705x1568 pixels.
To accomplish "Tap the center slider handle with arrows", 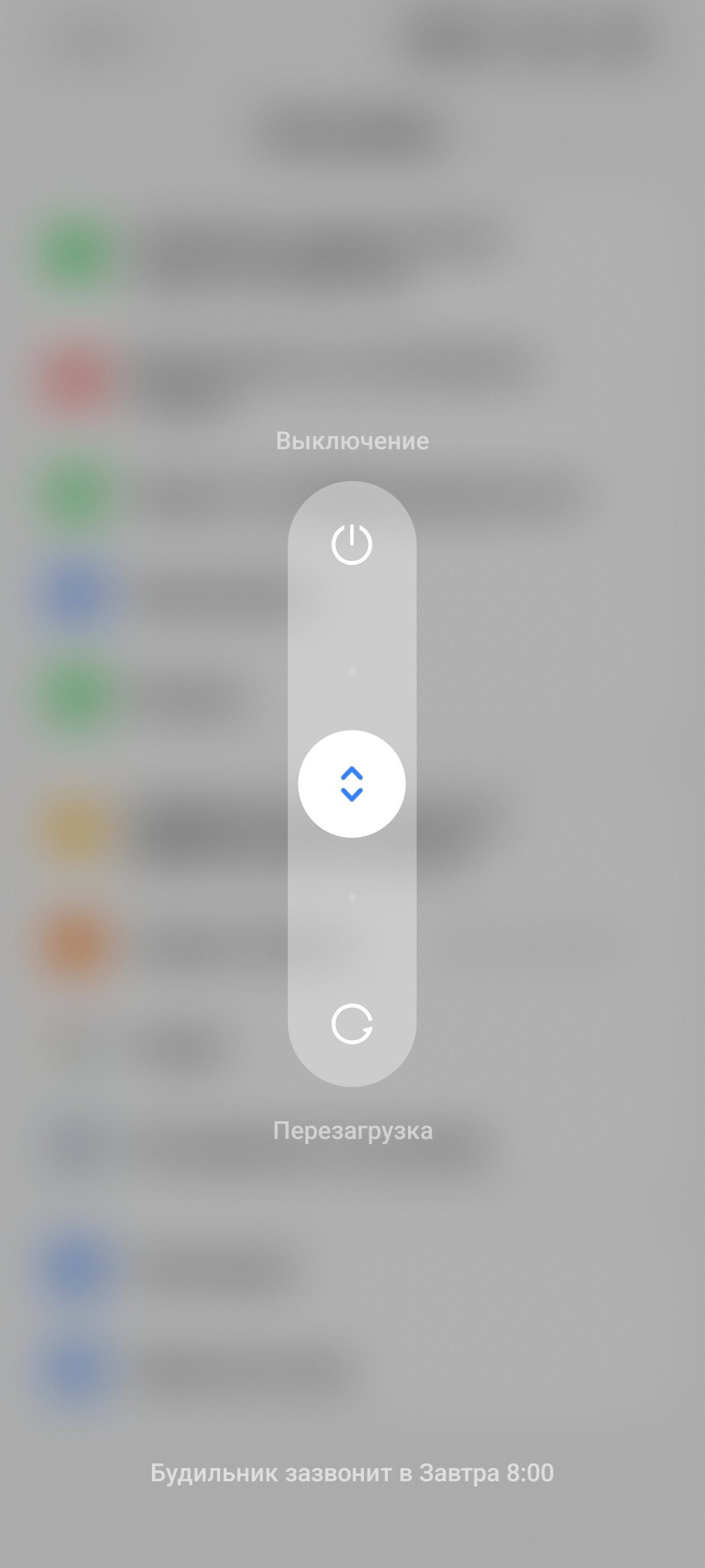I will tap(351, 784).
